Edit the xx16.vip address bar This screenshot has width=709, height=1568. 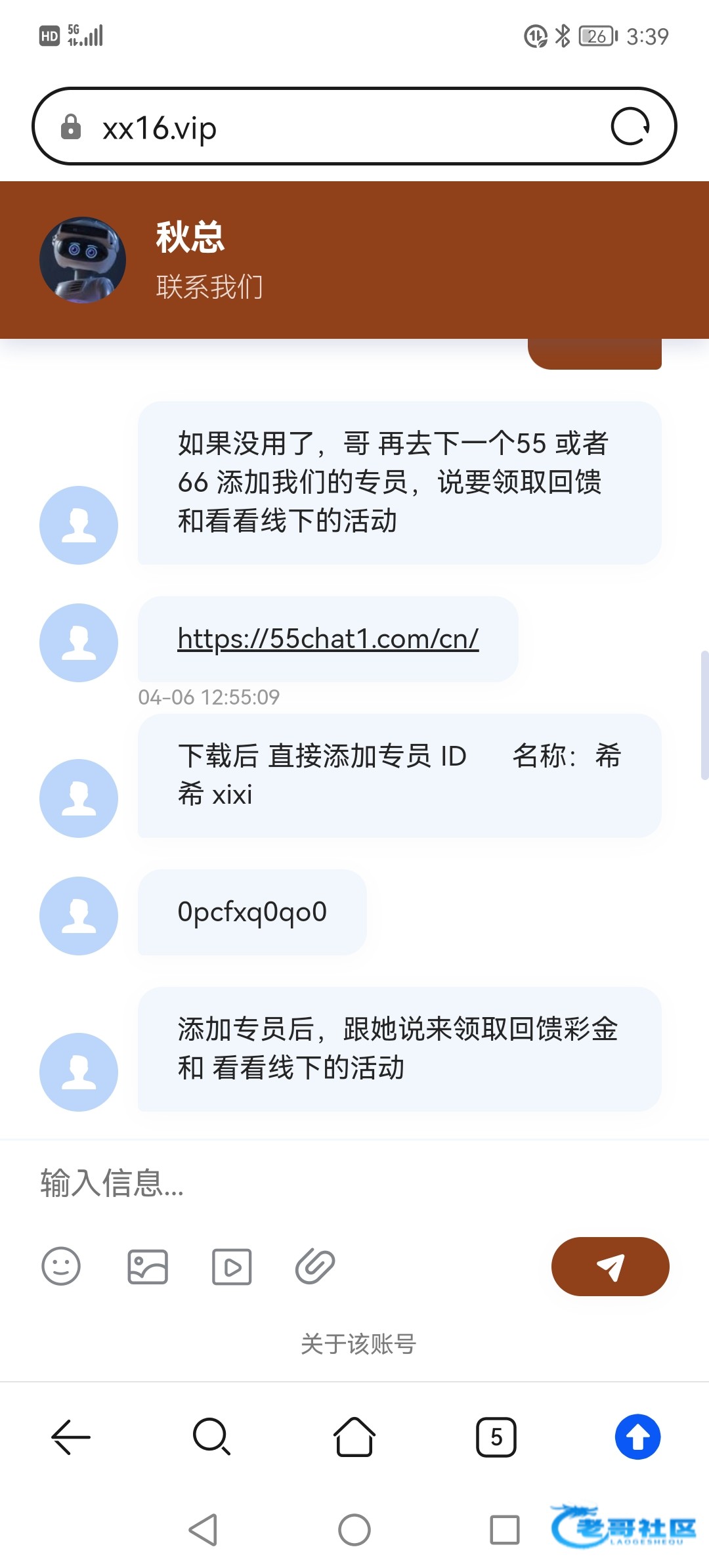click(328, 127)
